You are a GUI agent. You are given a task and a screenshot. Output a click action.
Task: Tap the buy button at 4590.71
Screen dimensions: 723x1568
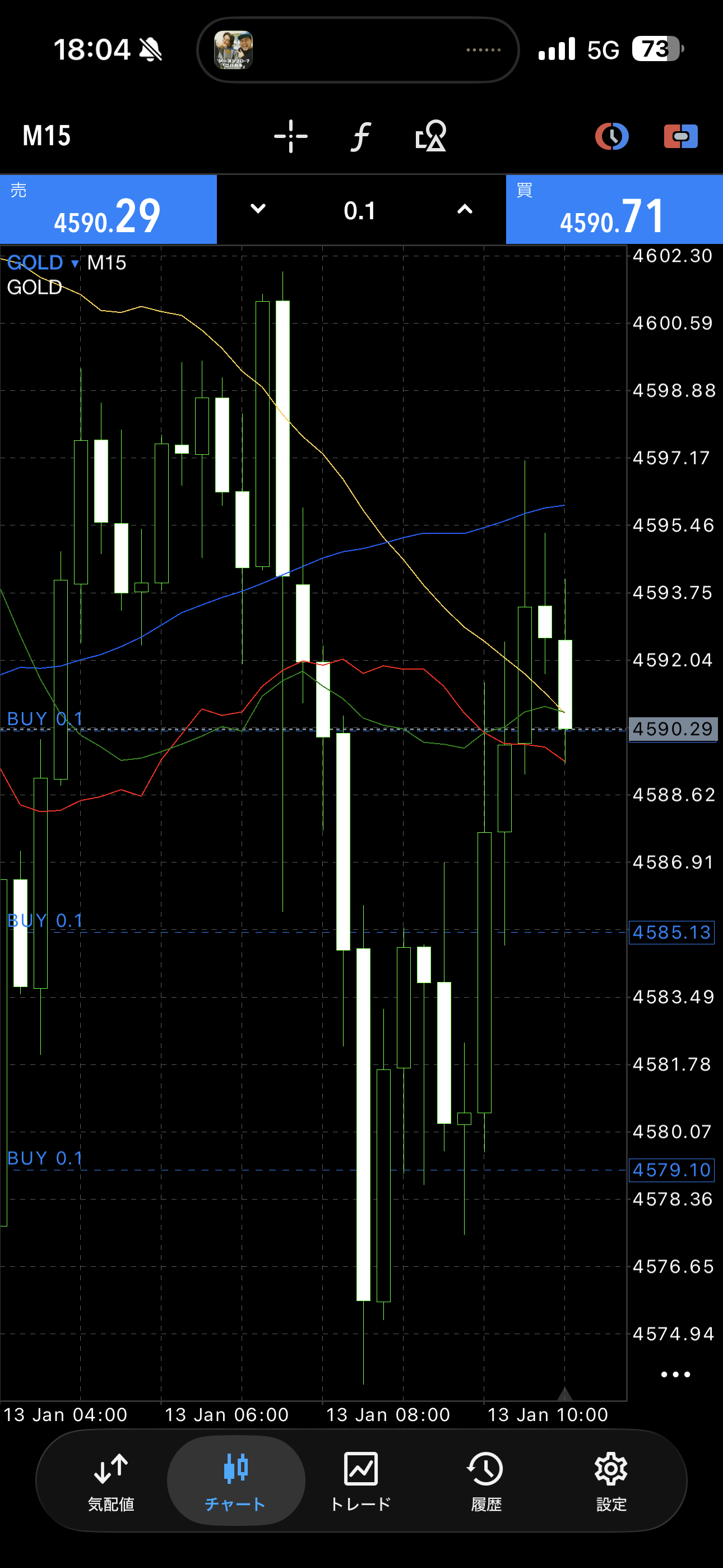tap(614, 210)
